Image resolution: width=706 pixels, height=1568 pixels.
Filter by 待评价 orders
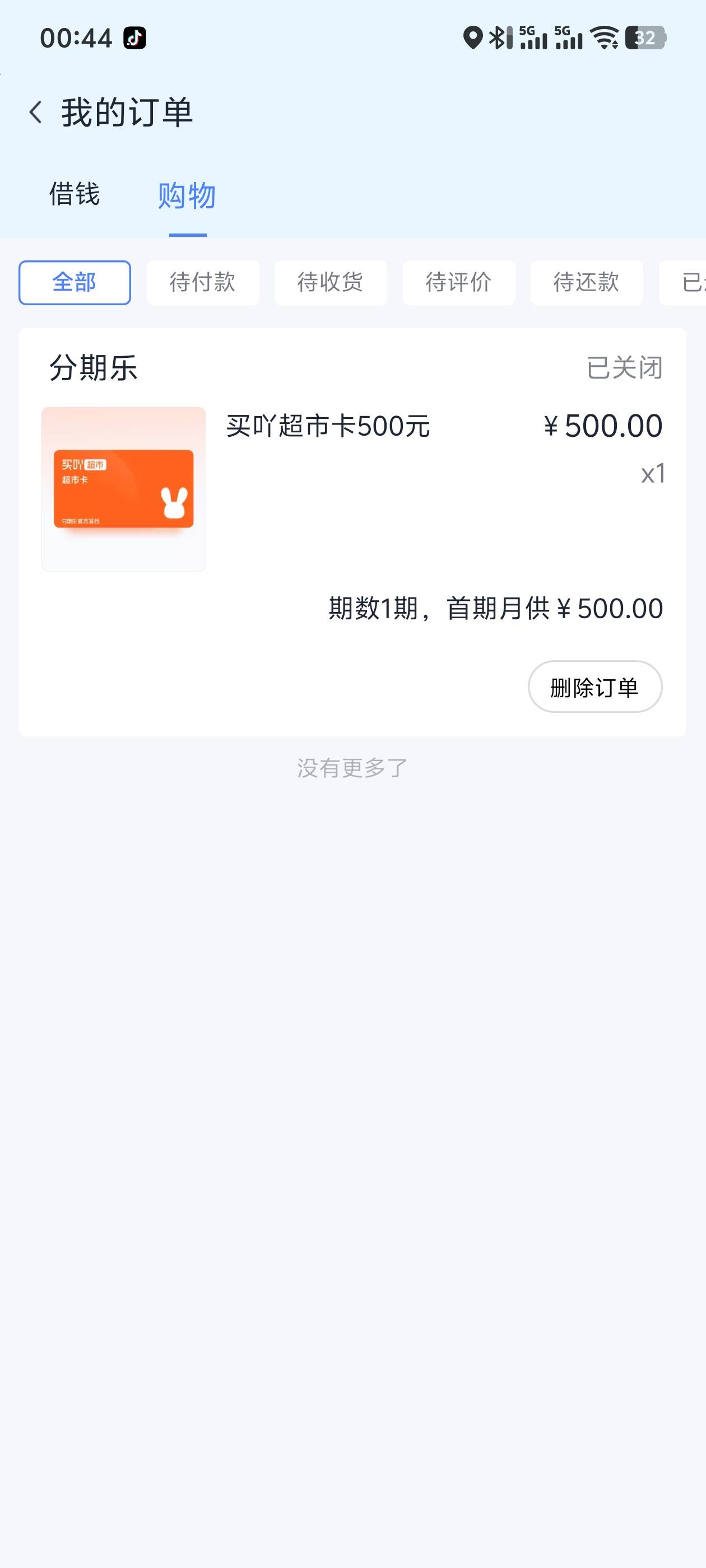[x=459, y=282]
